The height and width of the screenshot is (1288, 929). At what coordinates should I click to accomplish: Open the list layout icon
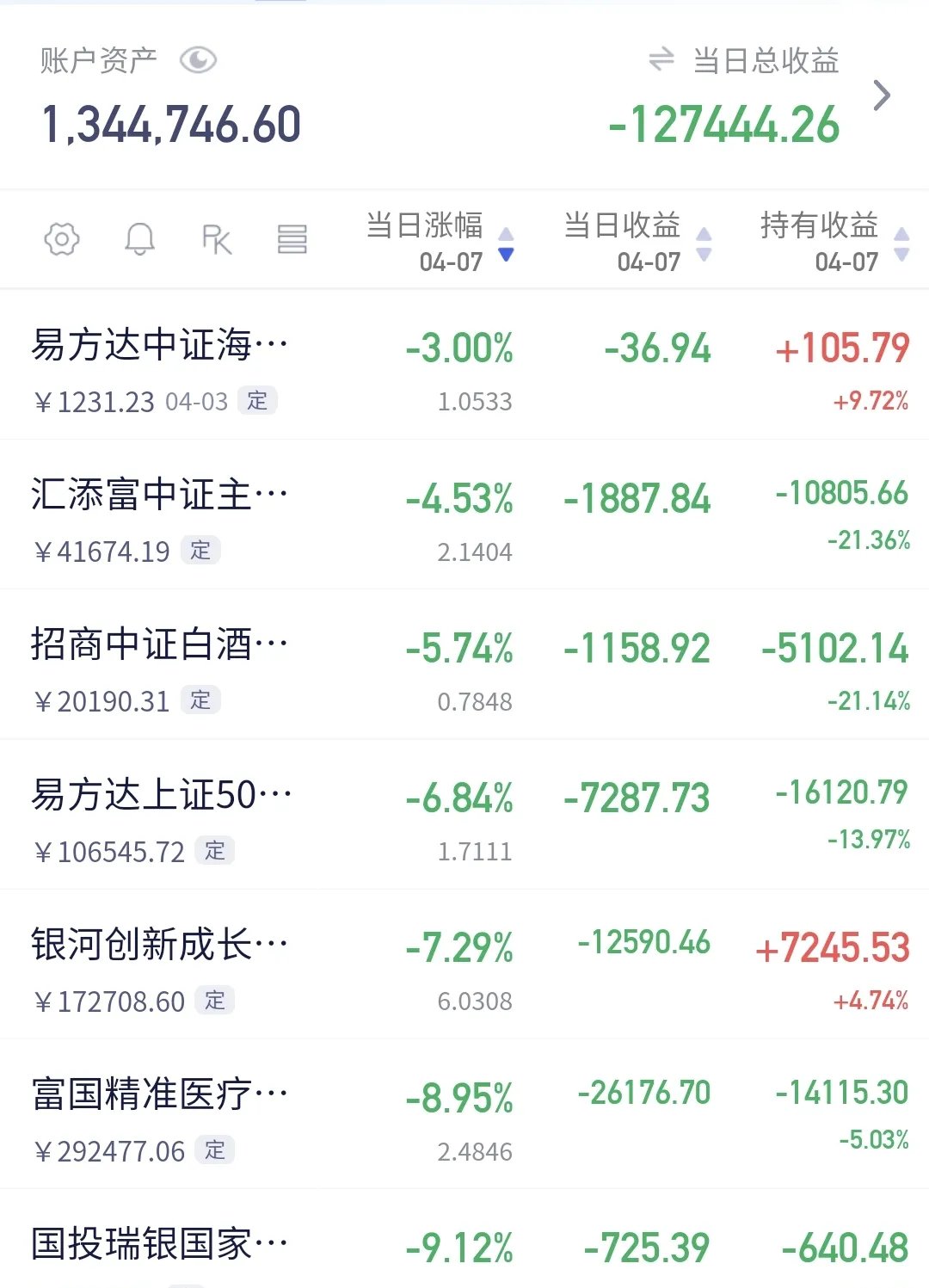293,239
